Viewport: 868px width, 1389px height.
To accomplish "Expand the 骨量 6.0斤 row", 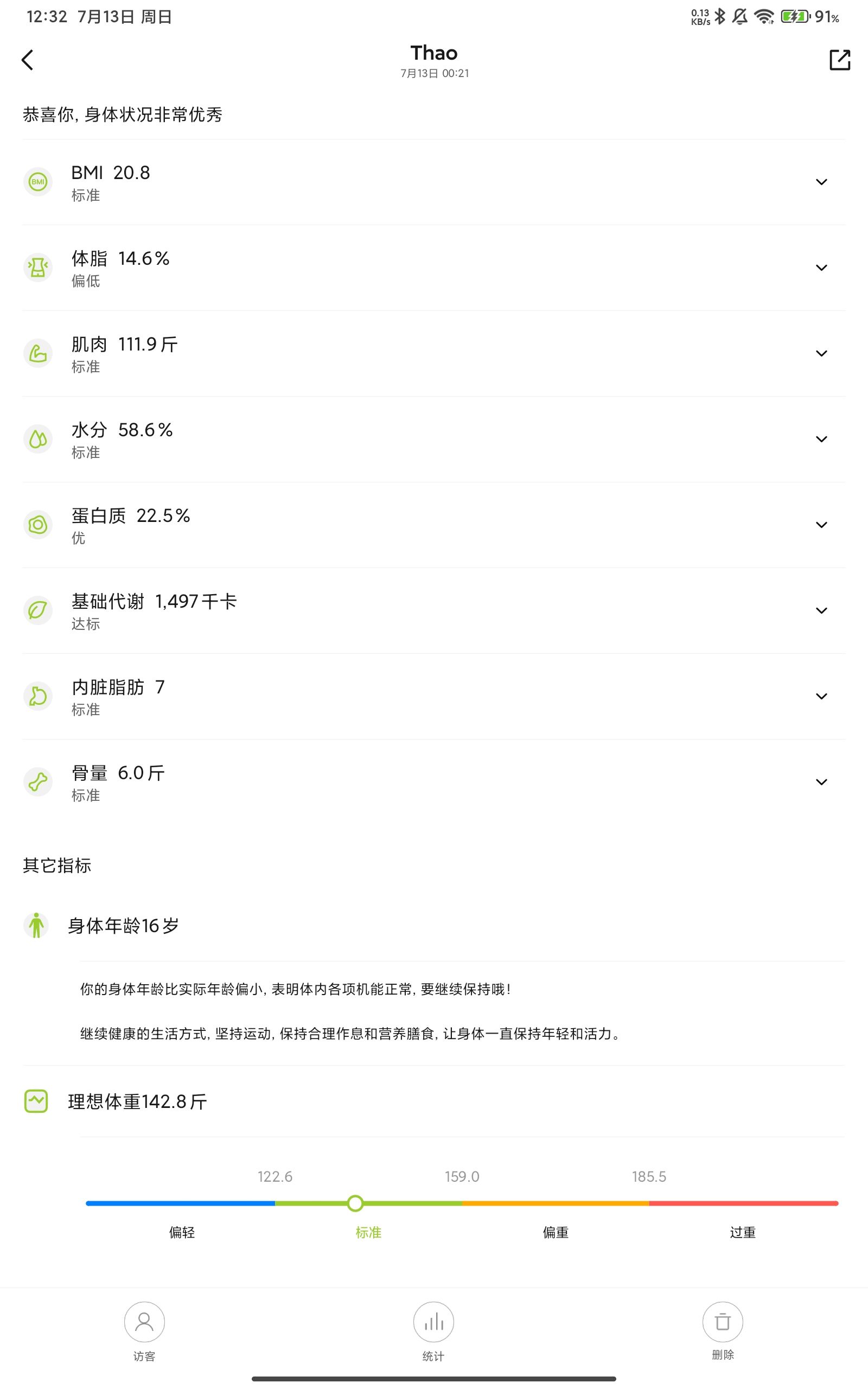I will [x=433, y=782].
